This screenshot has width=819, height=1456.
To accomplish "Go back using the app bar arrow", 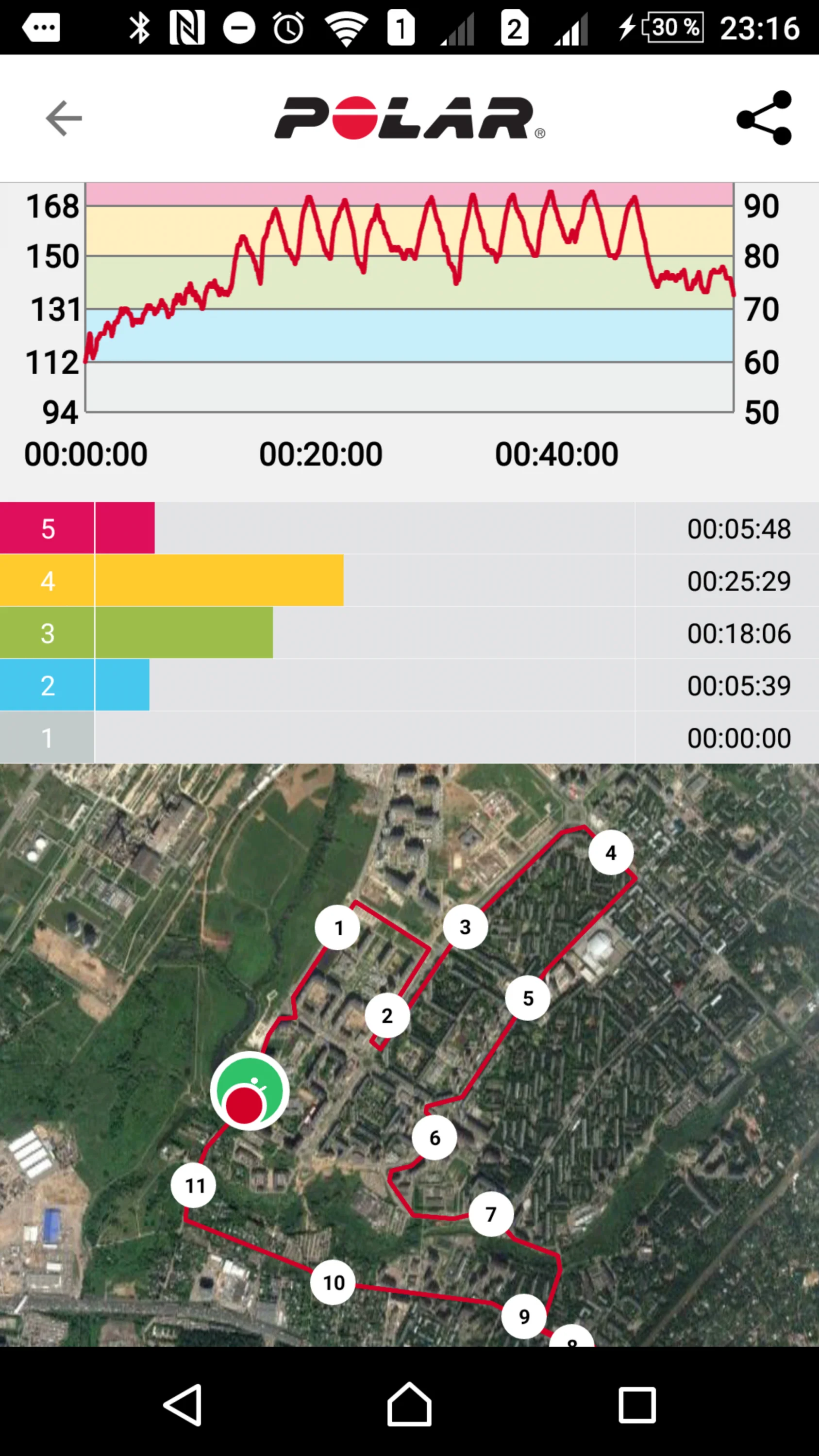I will 63,118.
